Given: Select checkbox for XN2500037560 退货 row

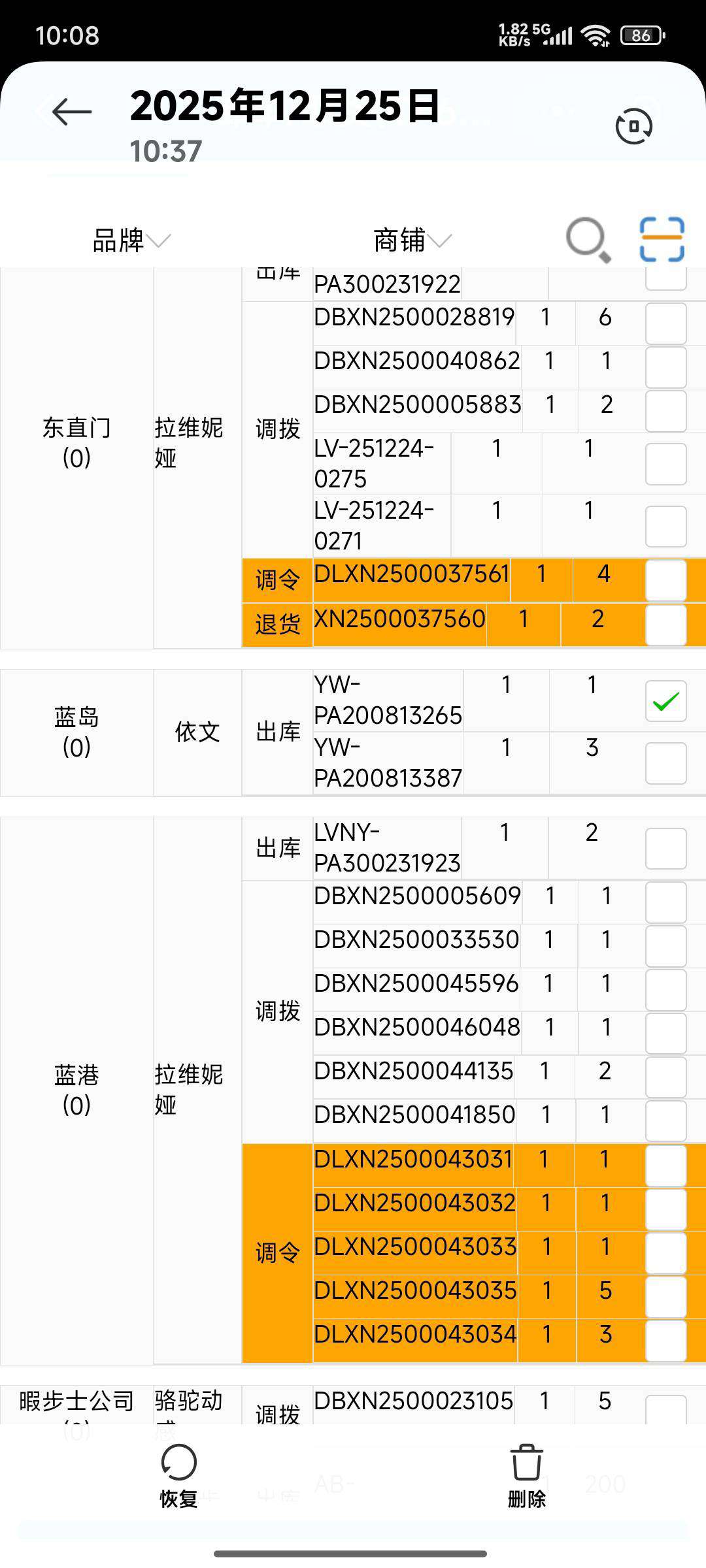Looking at the screenshot, I should tap(665, 625).
